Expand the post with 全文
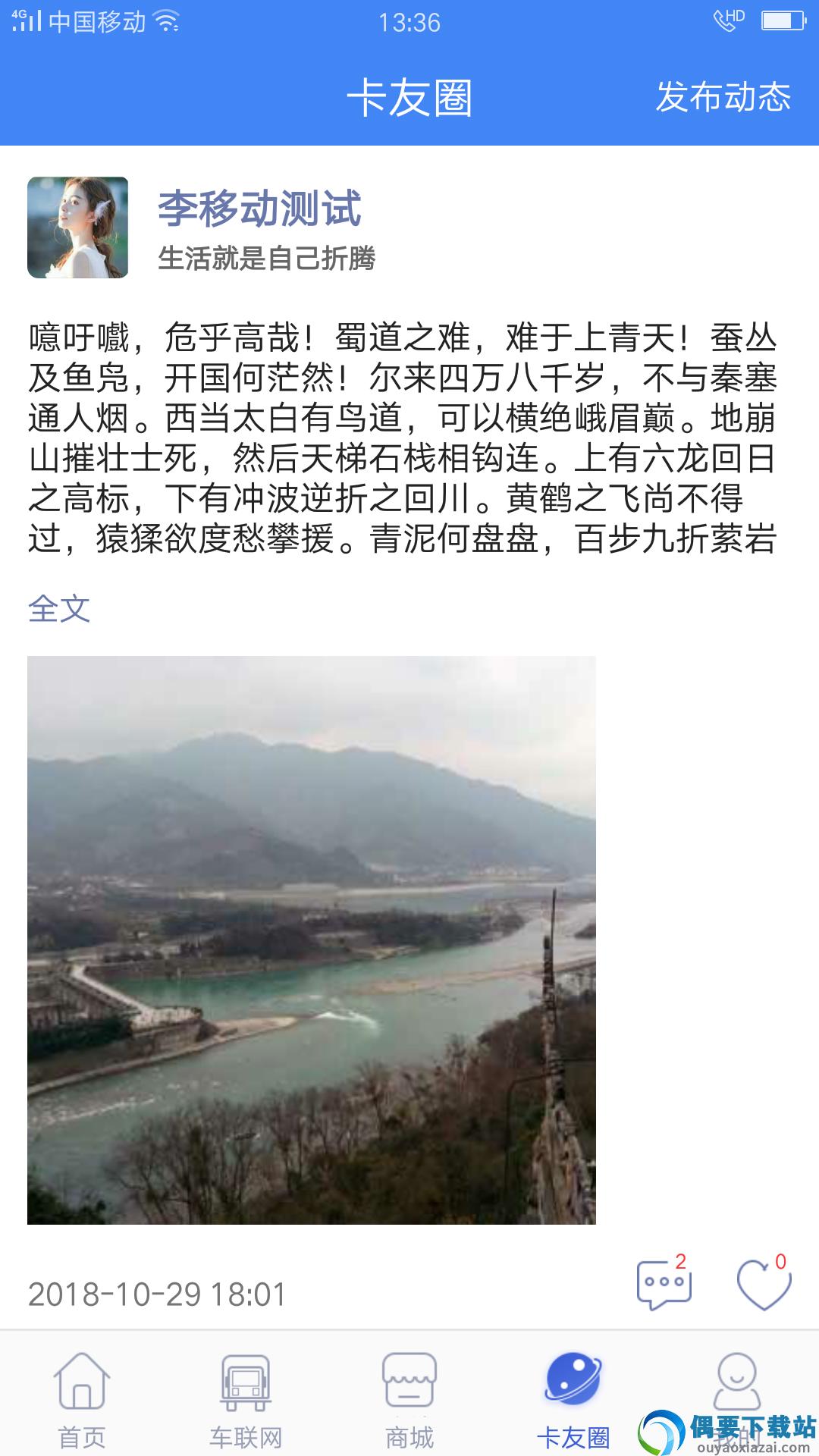This screenshot has height=1456, width=819. pos(58,609)
